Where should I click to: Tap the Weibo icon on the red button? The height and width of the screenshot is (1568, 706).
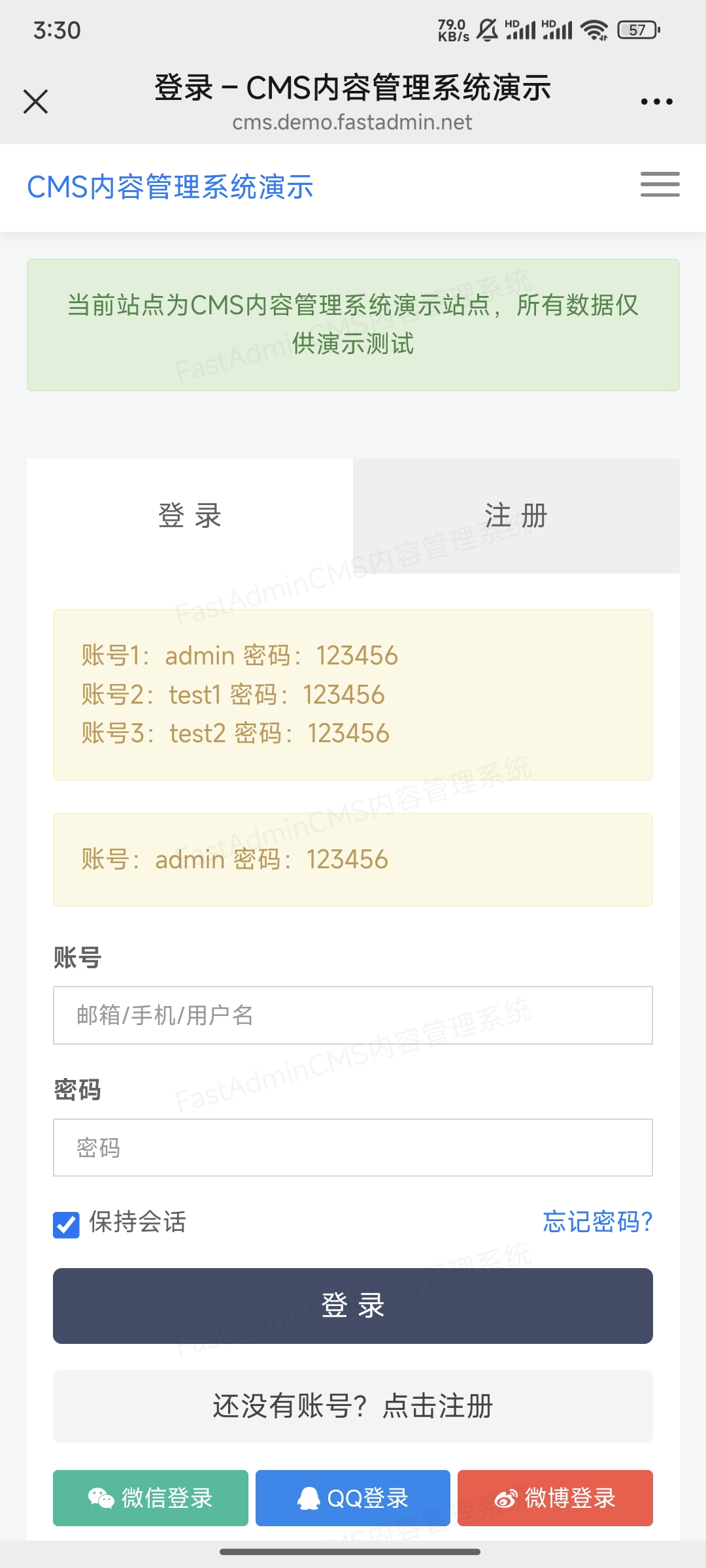point(507,1498)
